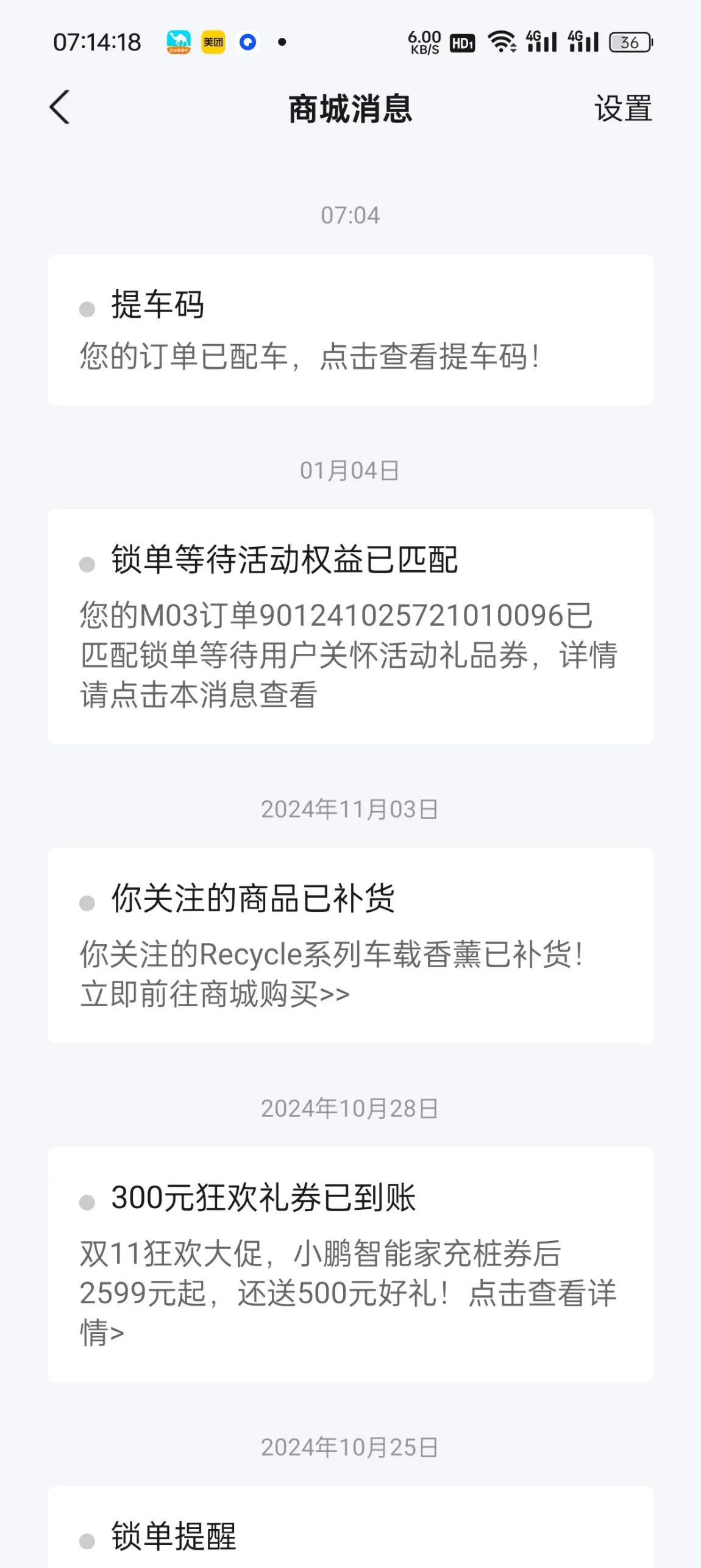Open the 锁单提醒 message
Image resolution: width=701 pixels, height=1568 pixels.
tap(350, 1527)
